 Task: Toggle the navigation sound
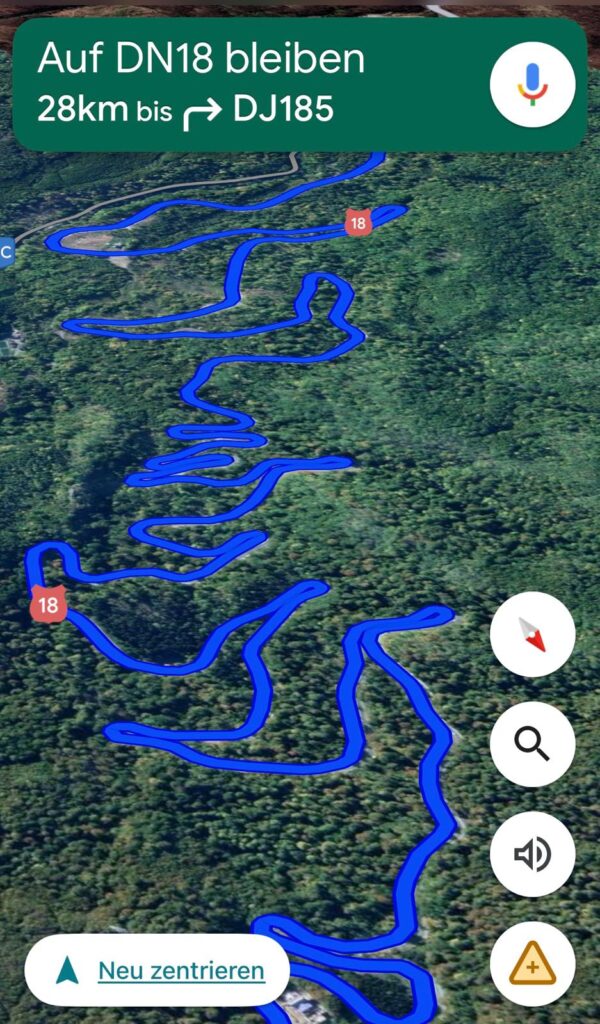click(532, 853)
